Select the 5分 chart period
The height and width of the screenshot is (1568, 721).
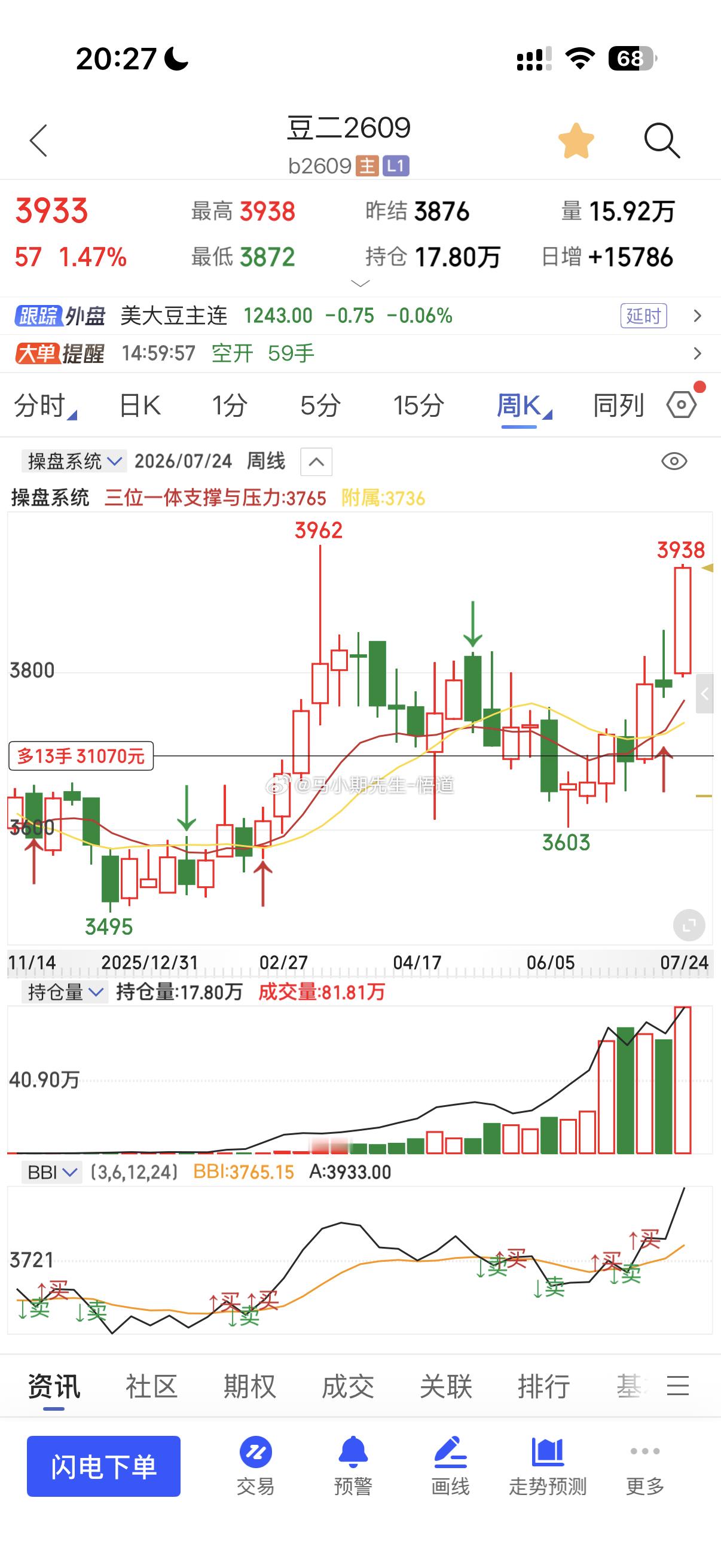pos(320,405)
